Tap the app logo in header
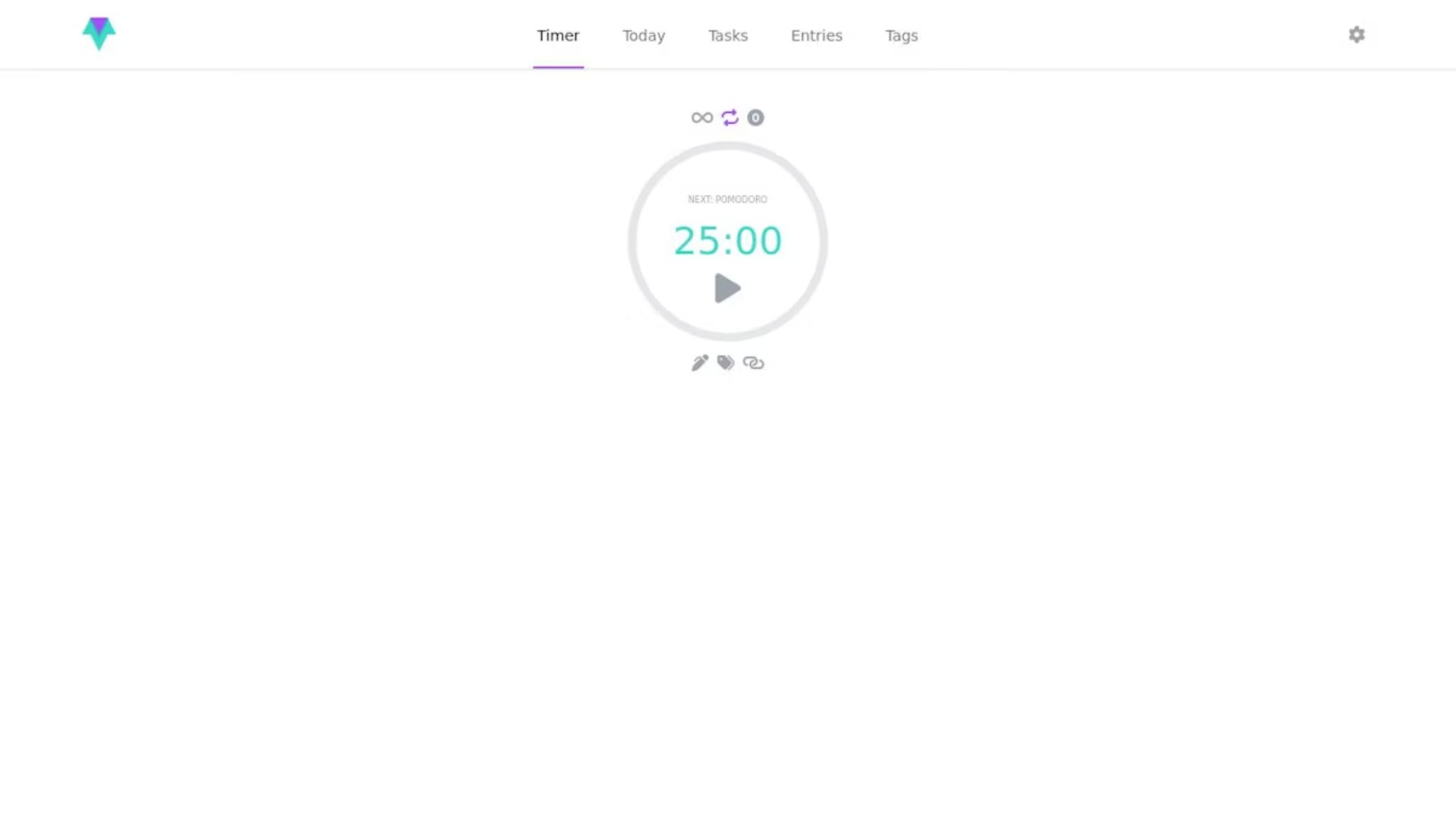This screenshot has height=819, width=1456. point(99,34)
